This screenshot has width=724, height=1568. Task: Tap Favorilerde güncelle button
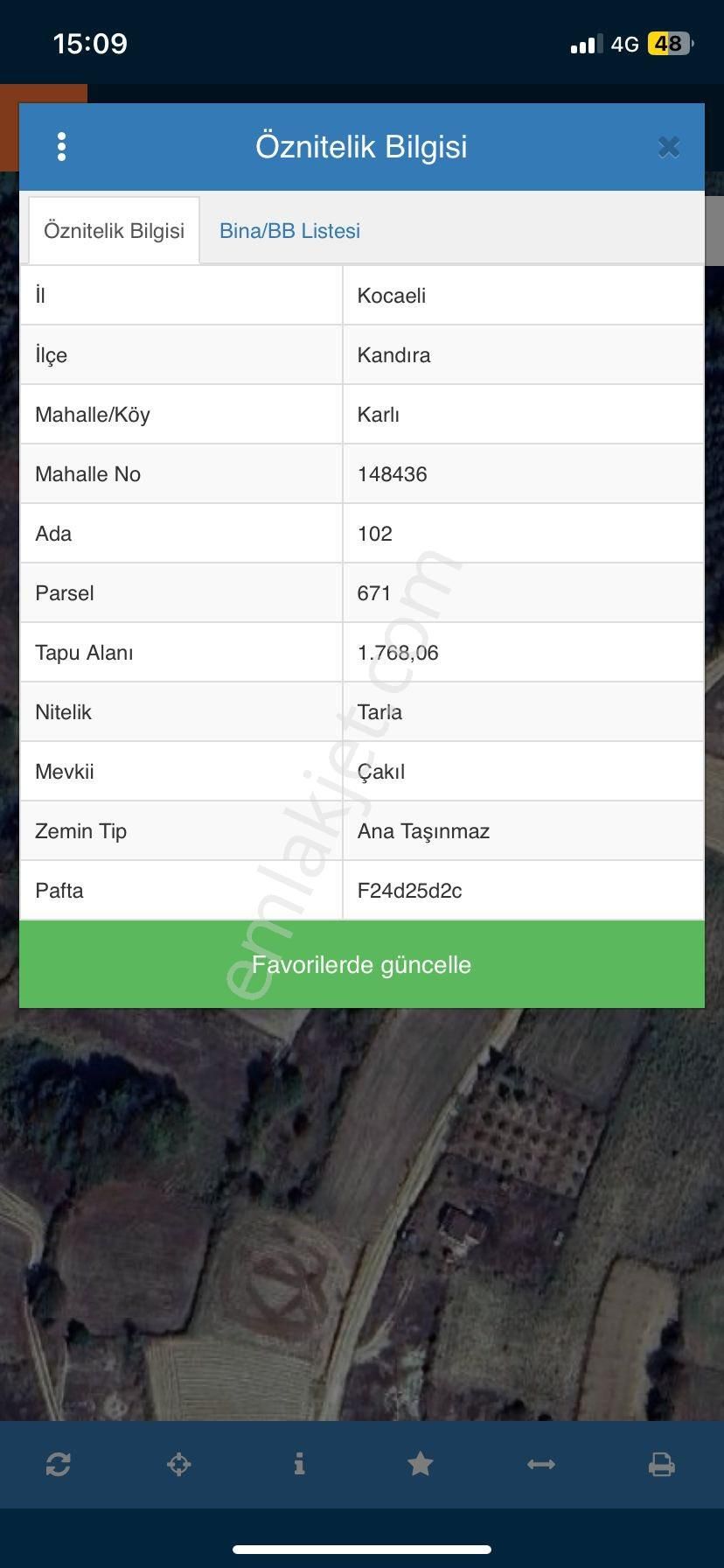(x=361, y=964)
